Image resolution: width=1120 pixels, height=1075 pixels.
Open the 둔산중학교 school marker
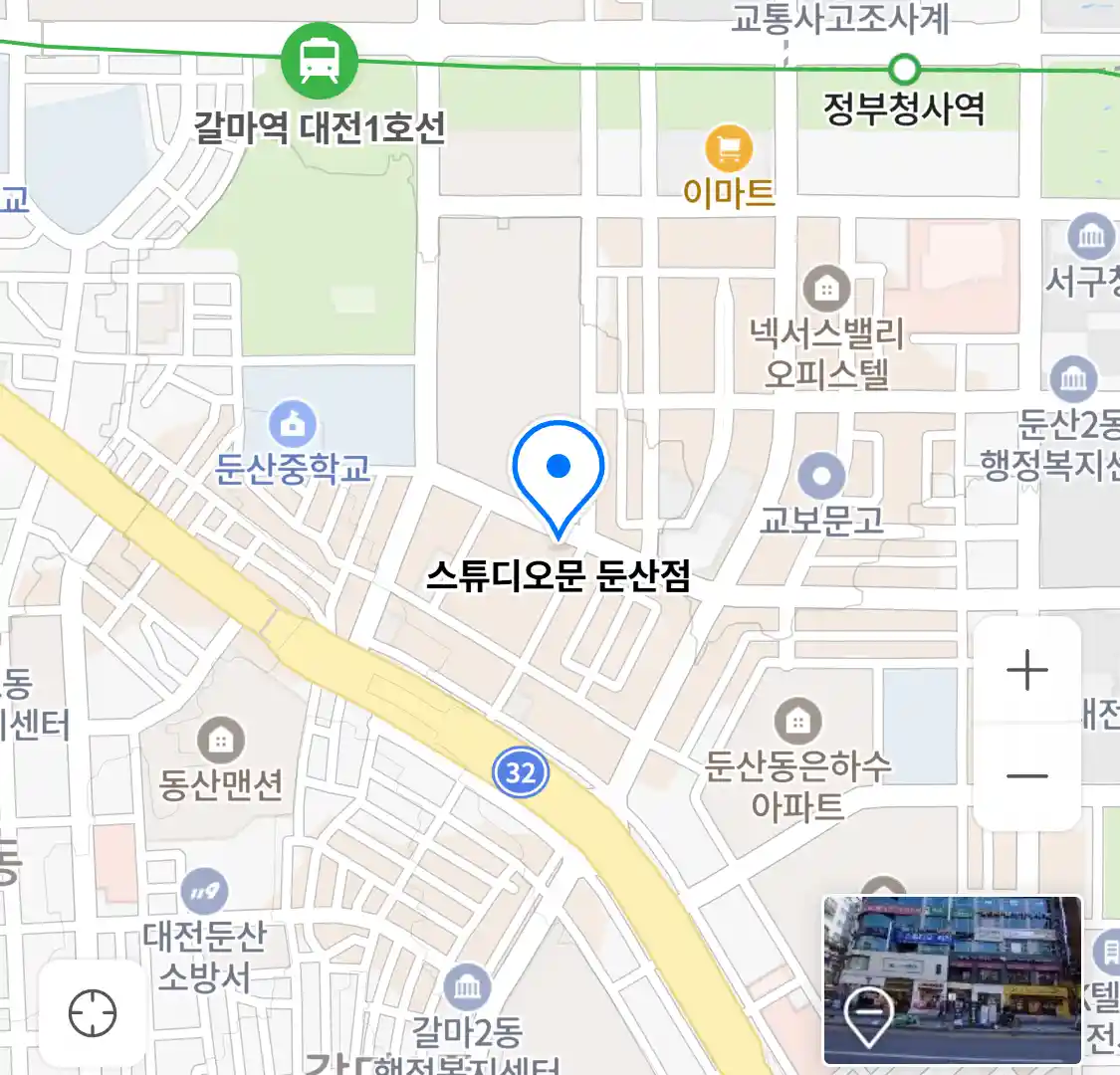(293, 426)
